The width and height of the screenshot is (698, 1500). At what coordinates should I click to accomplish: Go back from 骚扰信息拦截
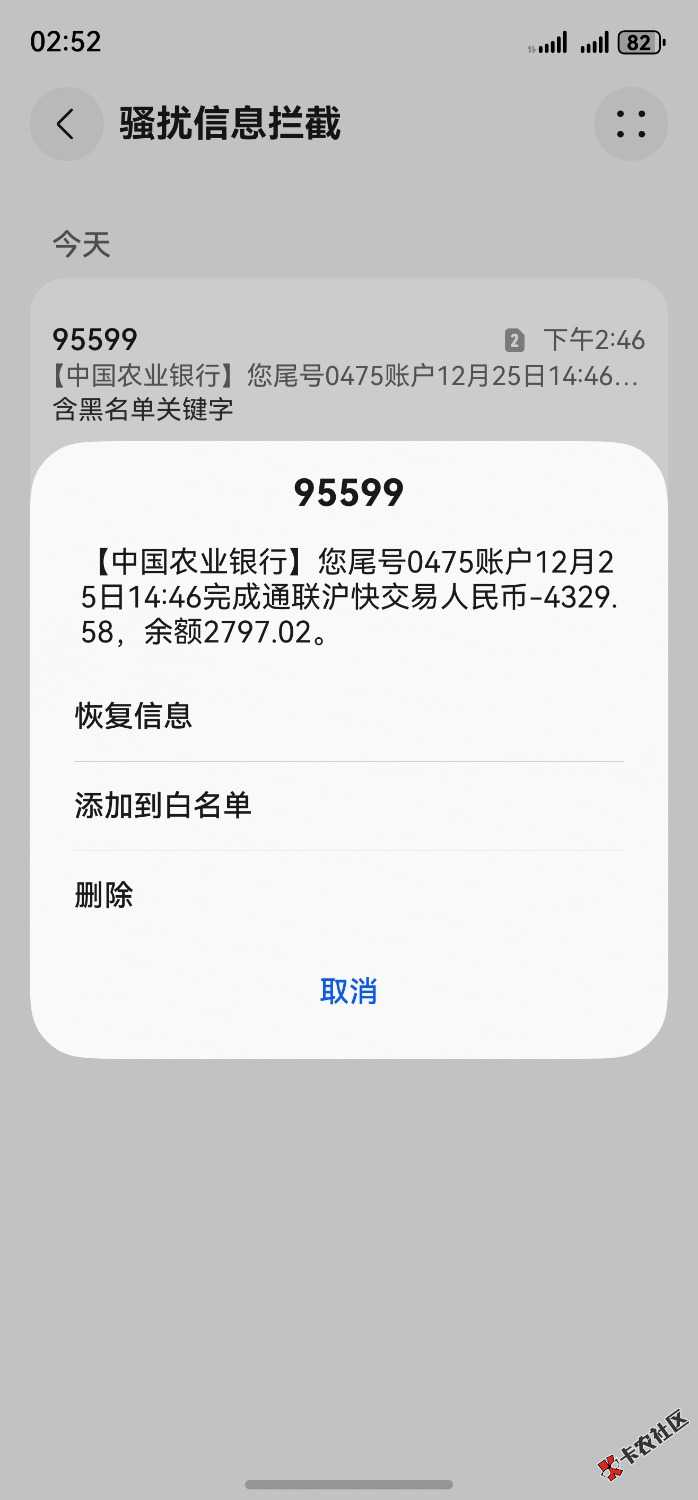(66, 124)
